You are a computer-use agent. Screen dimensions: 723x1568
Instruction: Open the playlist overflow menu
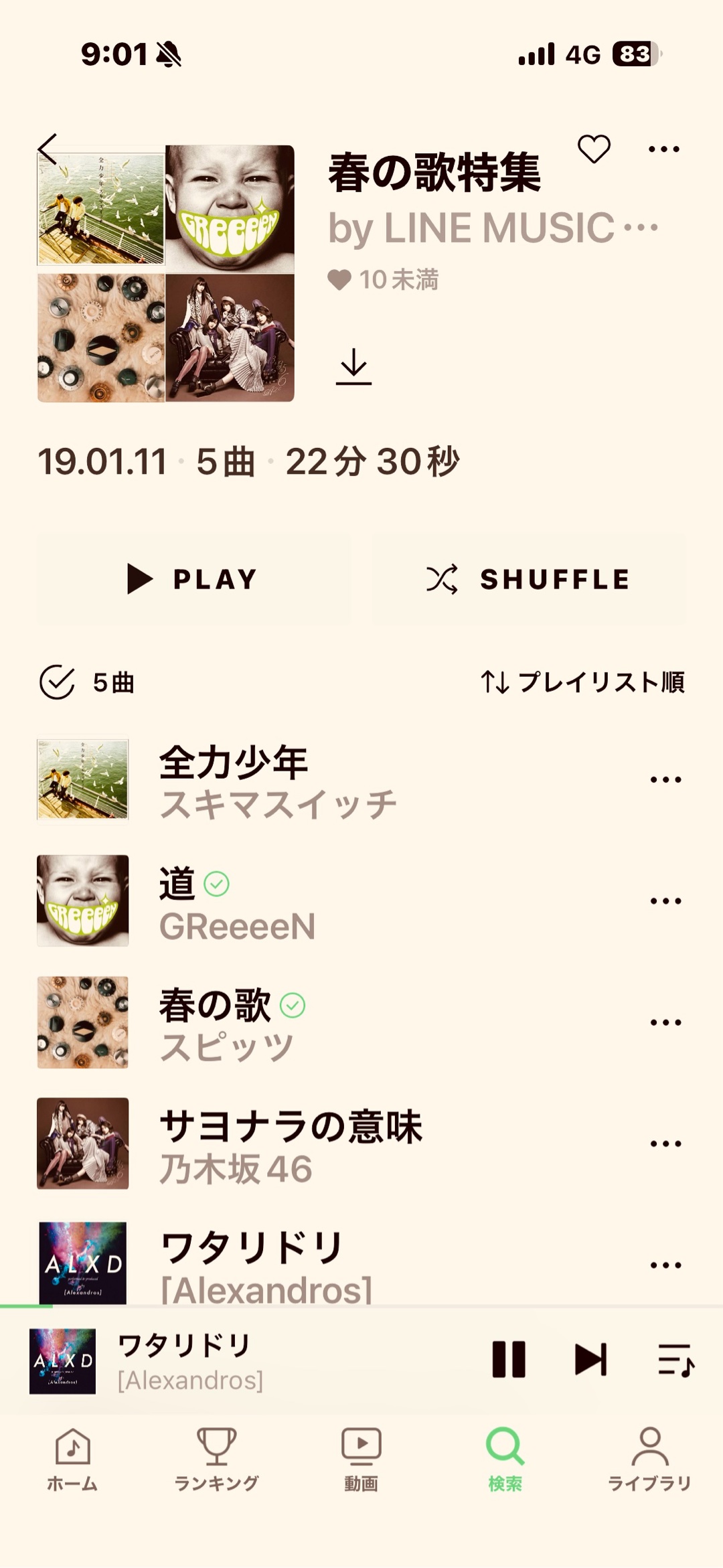pyautogui.click(x=664, y=149)
